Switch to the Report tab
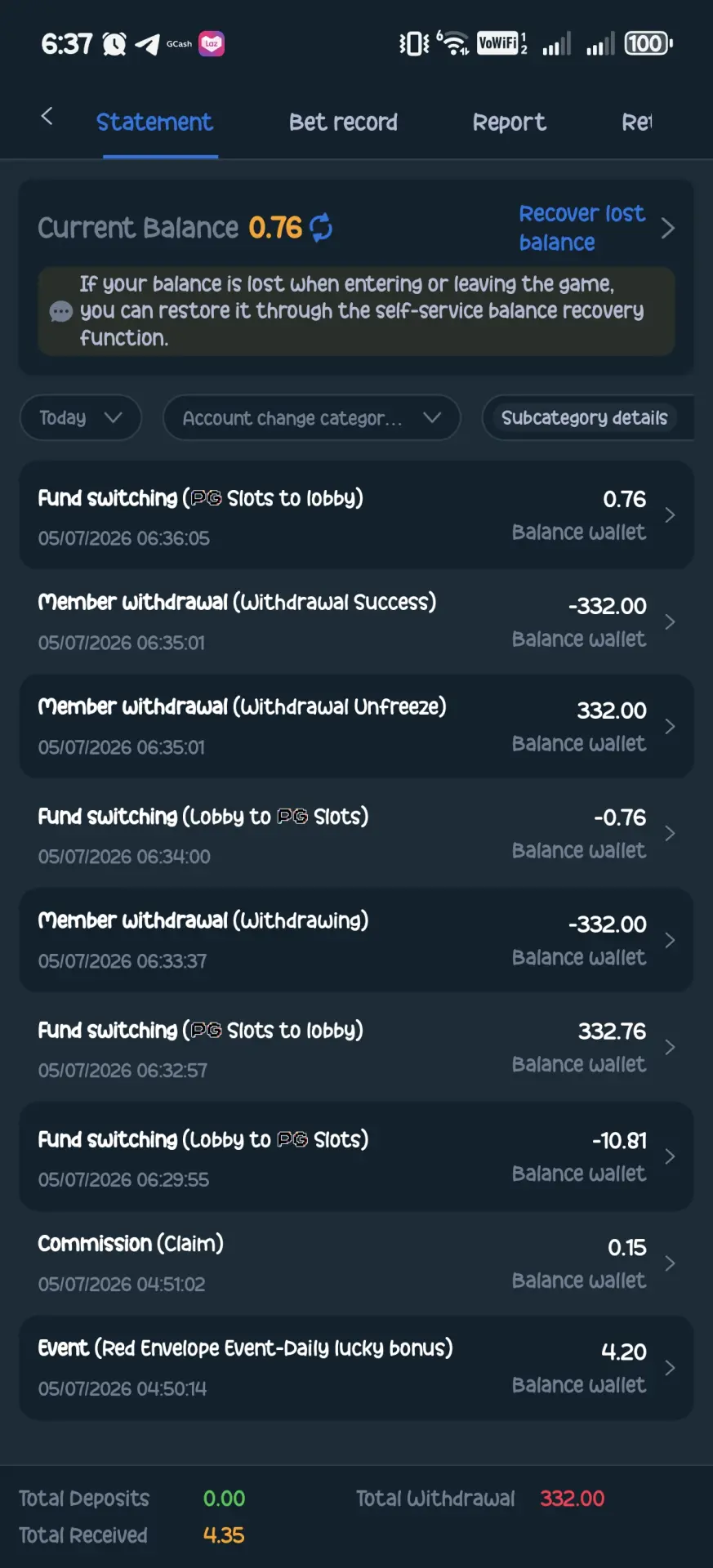Viewport: 713px width, 1568px height. tap(509, 122)
